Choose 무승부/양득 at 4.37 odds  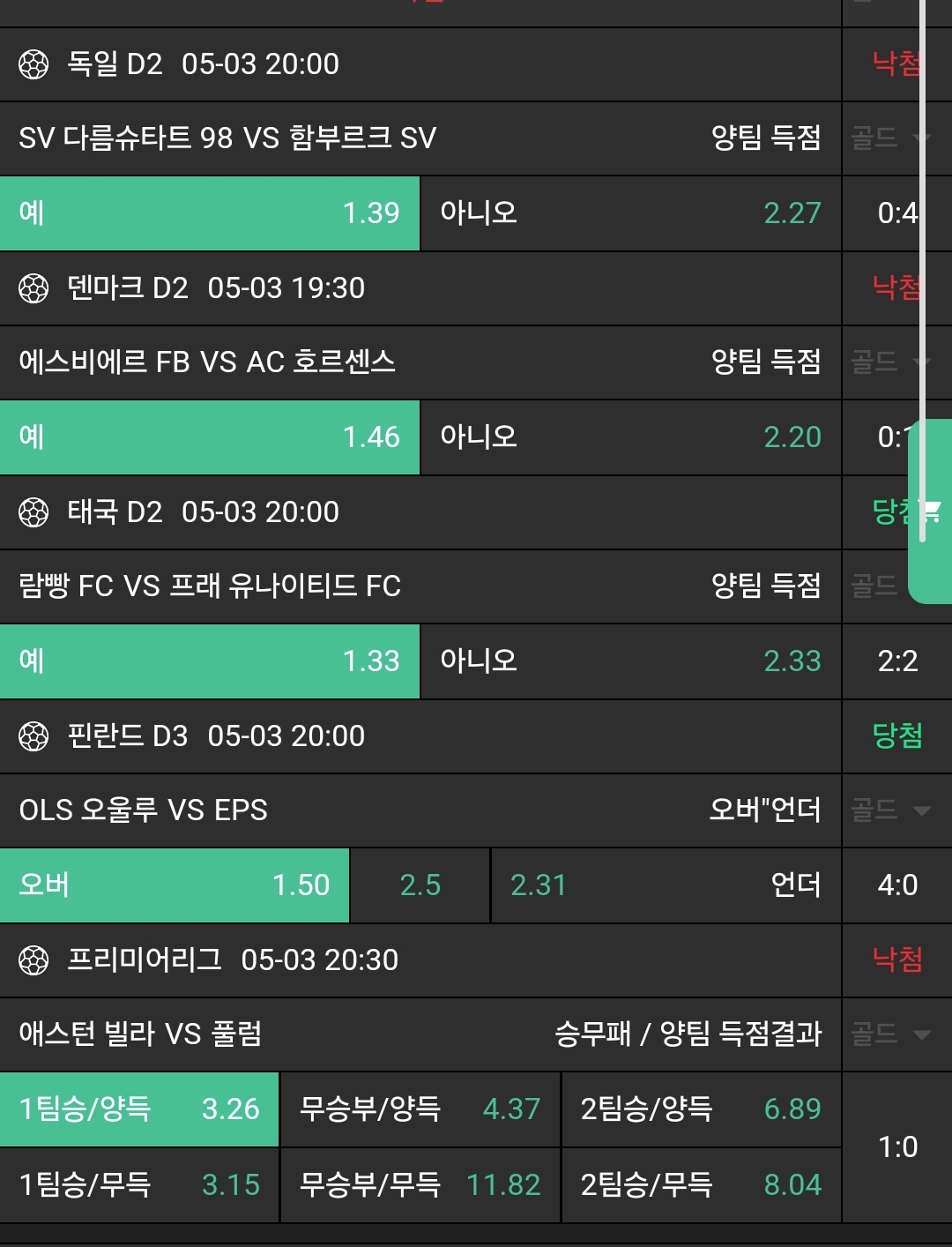[420, 1109]
